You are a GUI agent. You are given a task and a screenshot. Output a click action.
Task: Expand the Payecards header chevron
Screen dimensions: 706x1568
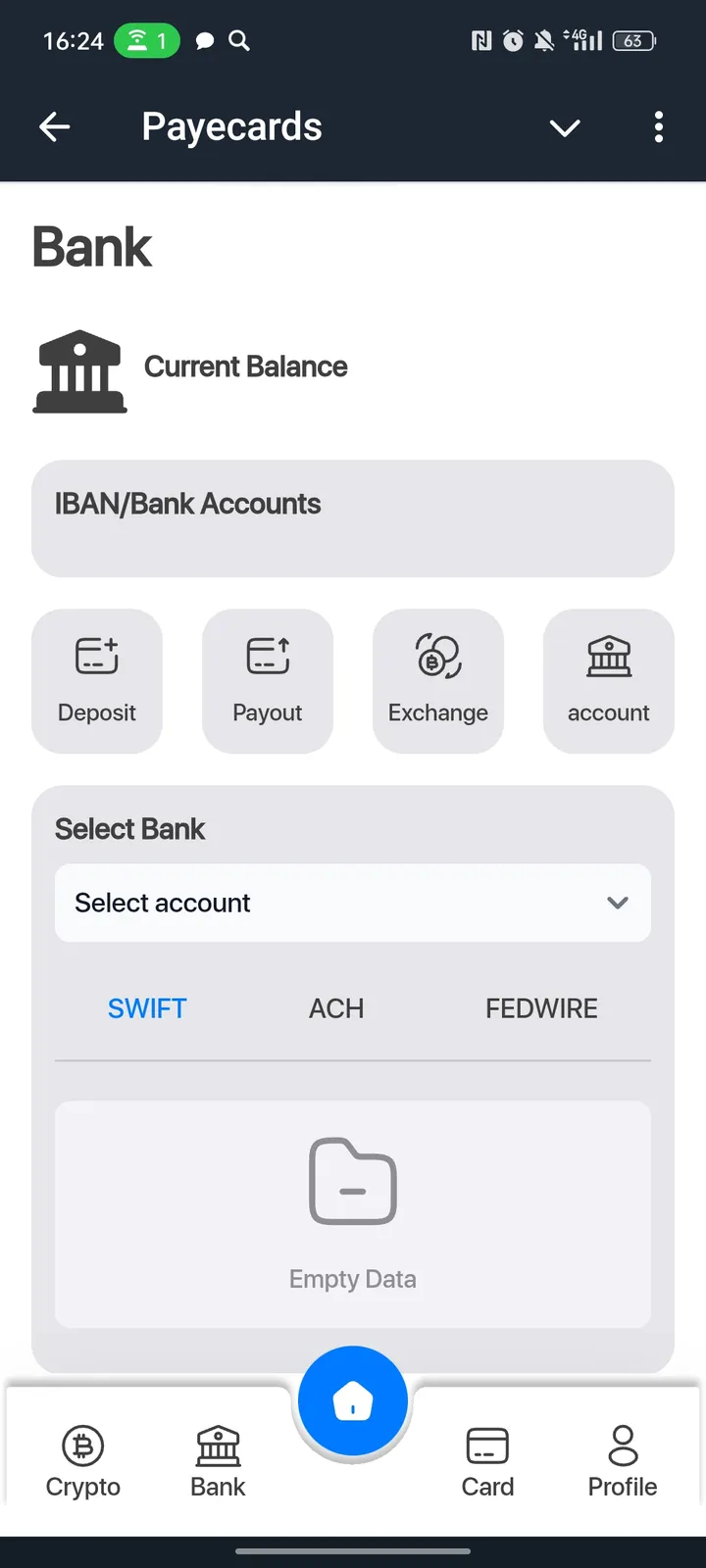[565, 127]
